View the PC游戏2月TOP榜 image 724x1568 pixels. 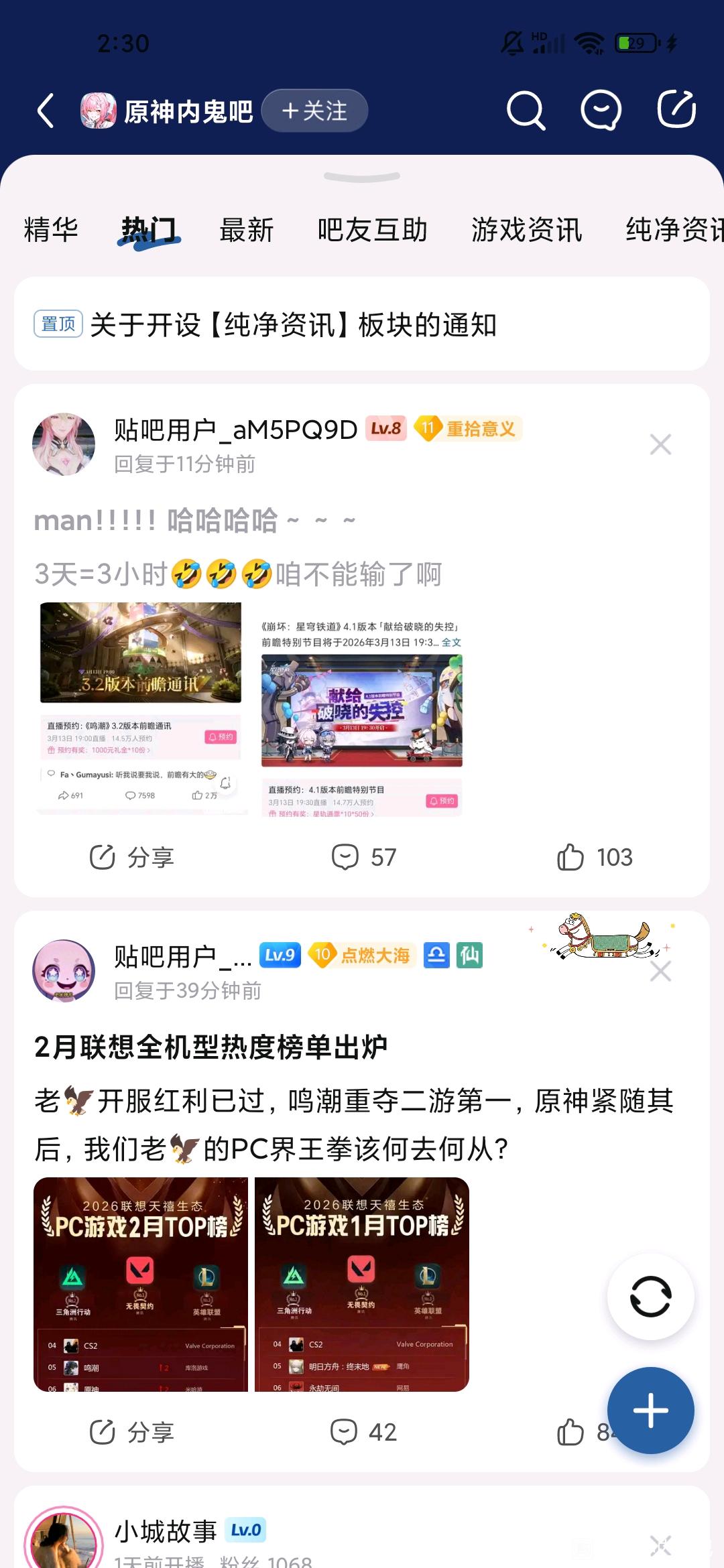[141, 1284]
